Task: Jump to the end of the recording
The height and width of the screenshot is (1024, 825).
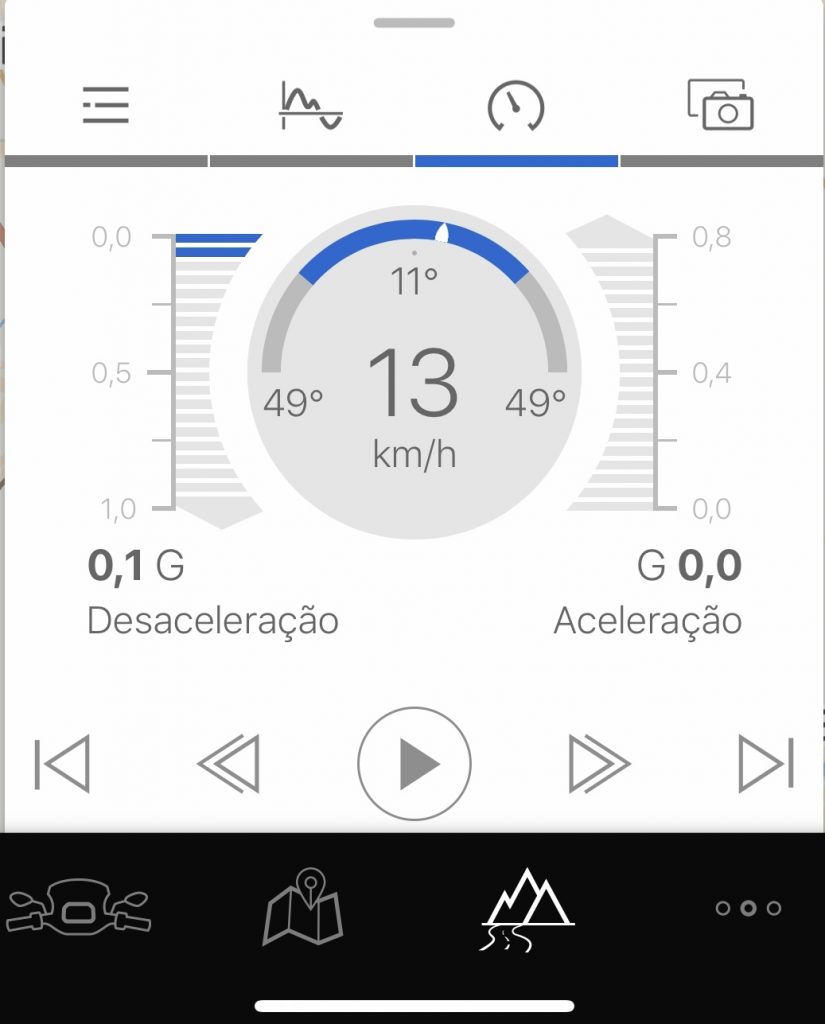Action: click(x=766, y=764)
